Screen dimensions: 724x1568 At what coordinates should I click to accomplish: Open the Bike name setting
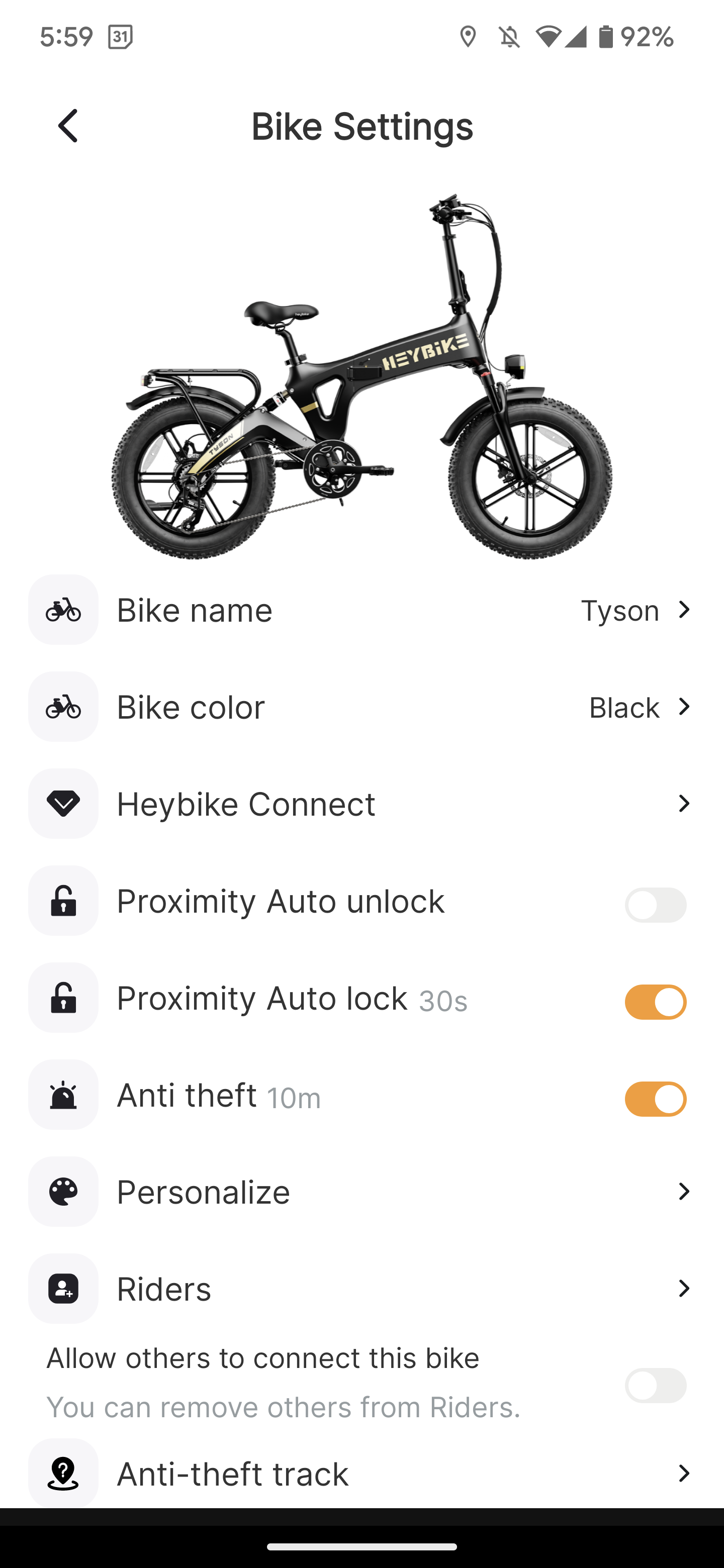click(361, 610)
